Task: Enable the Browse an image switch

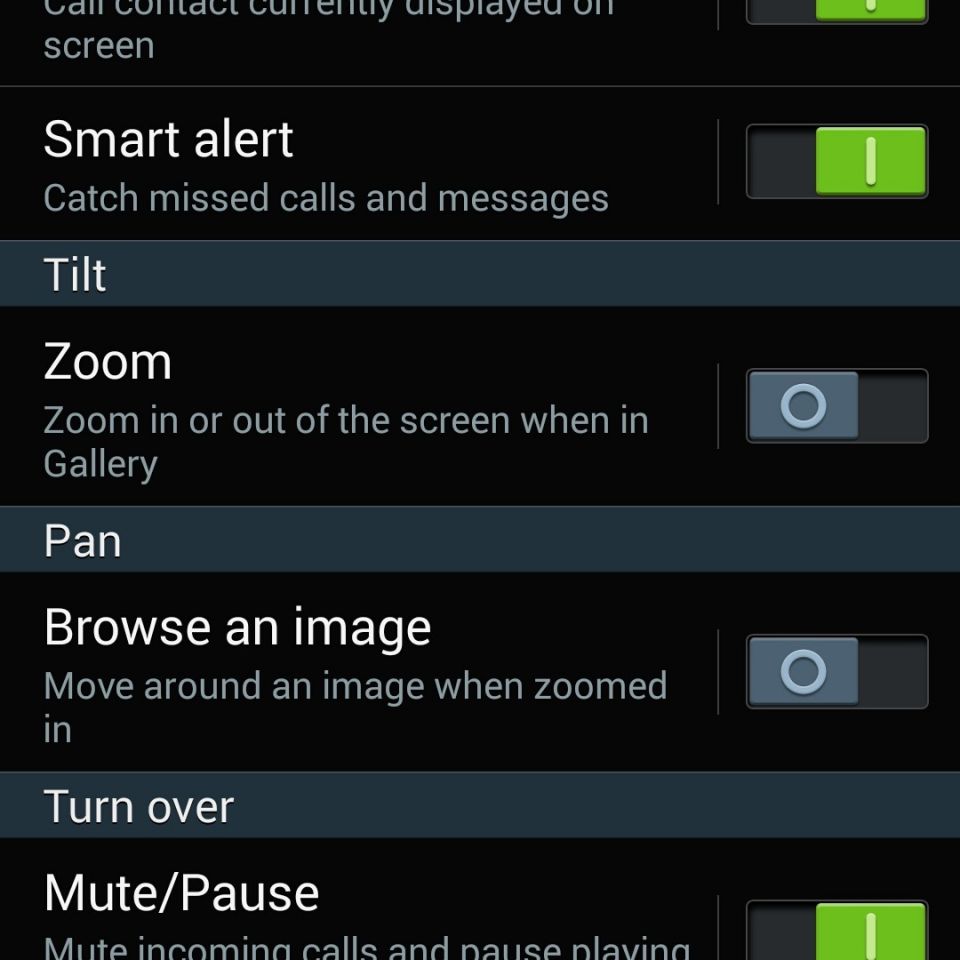Action: (837, 672)
